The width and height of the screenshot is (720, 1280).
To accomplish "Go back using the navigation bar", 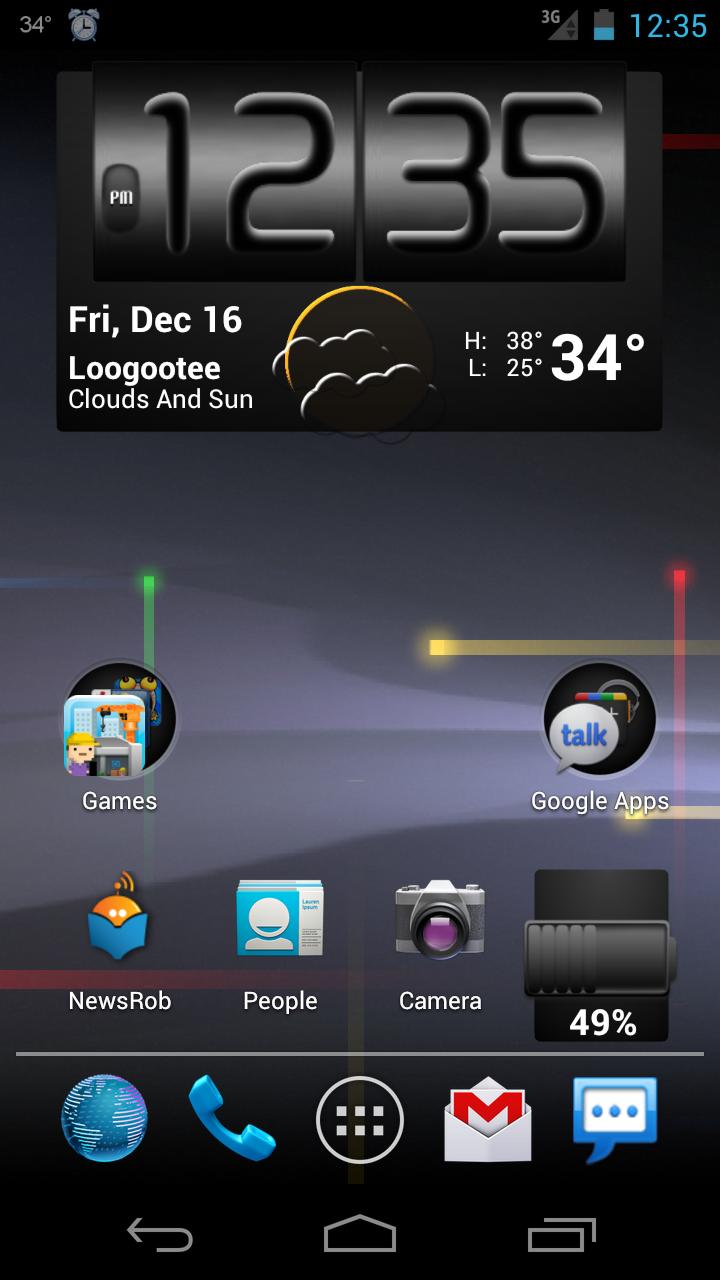I will pos(160,1236).
